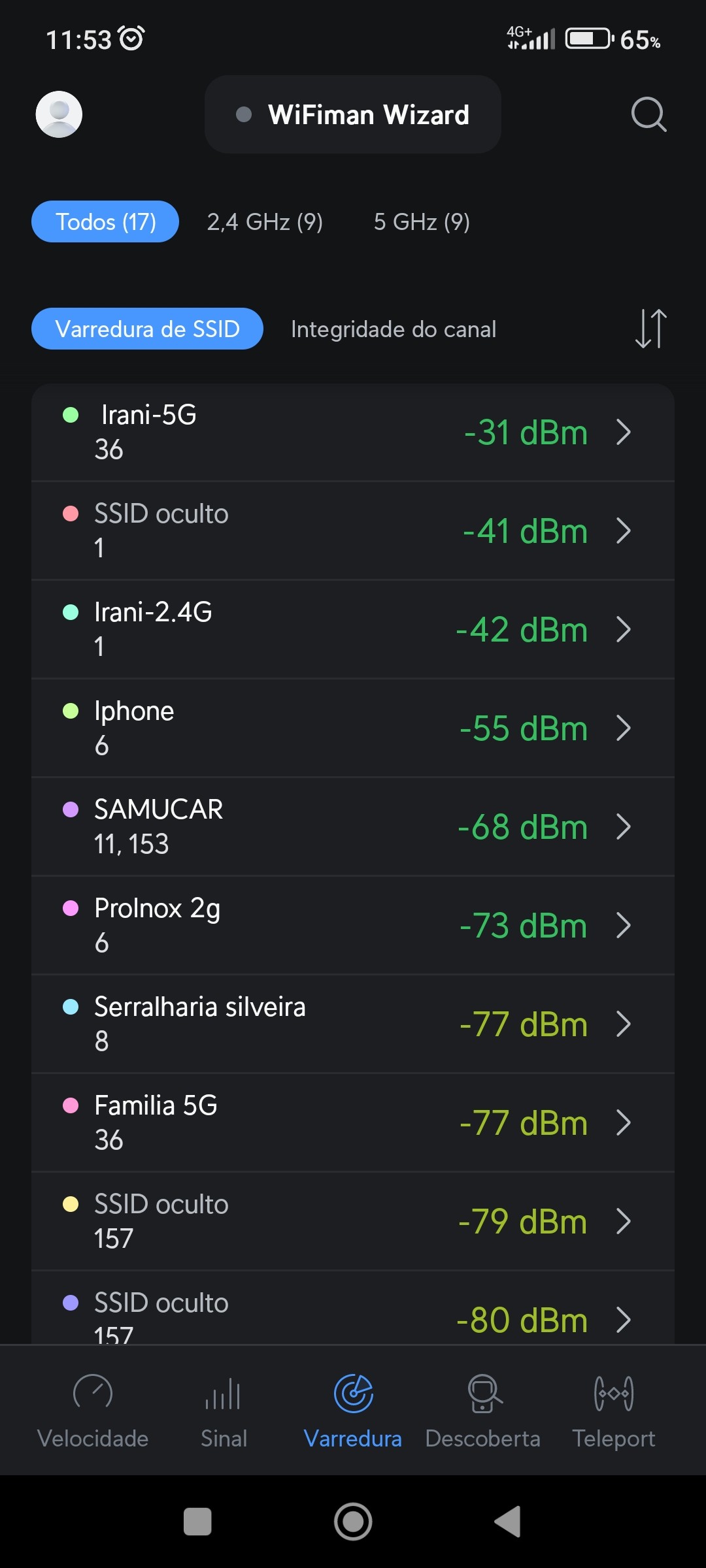The width and height of the screenshot is (706, 1568).
Task: View Familia 5G network details
Action: (x=353, y=1123)
